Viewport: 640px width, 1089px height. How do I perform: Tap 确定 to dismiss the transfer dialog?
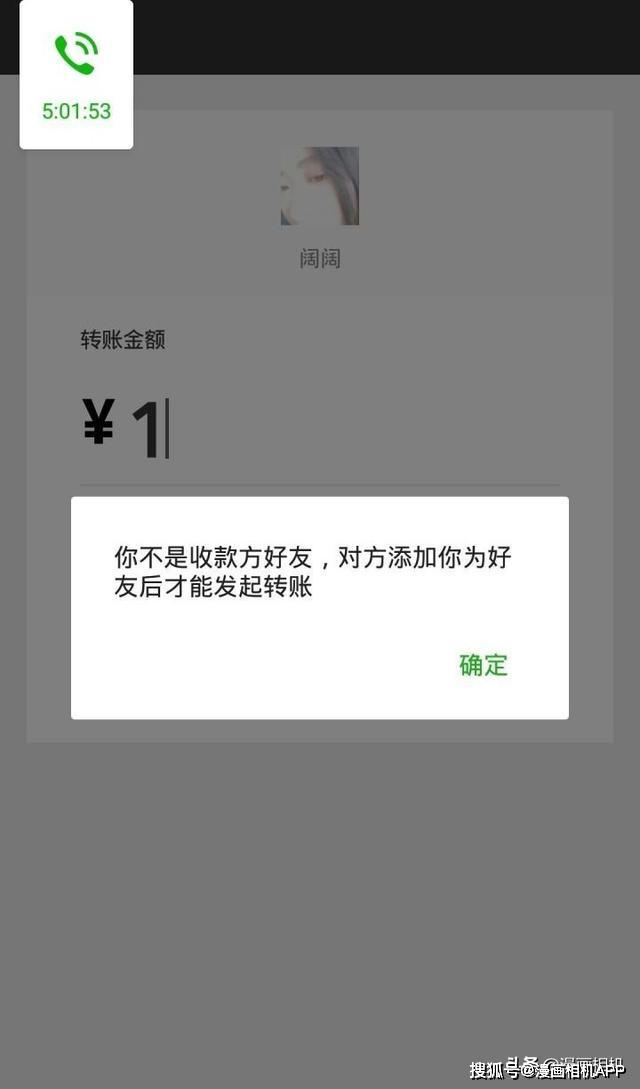[x=483, y=665]
